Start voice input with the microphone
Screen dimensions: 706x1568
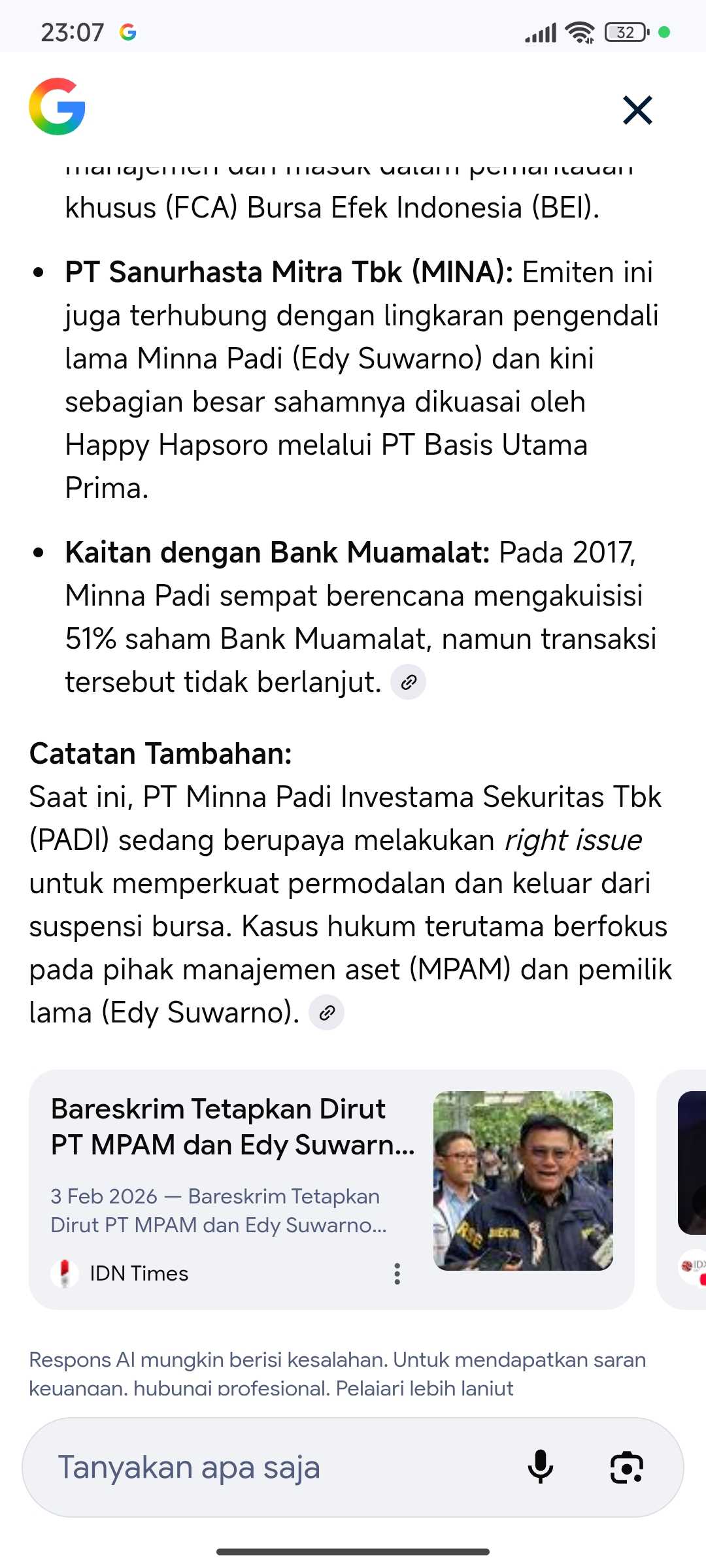pos(541,1467)
